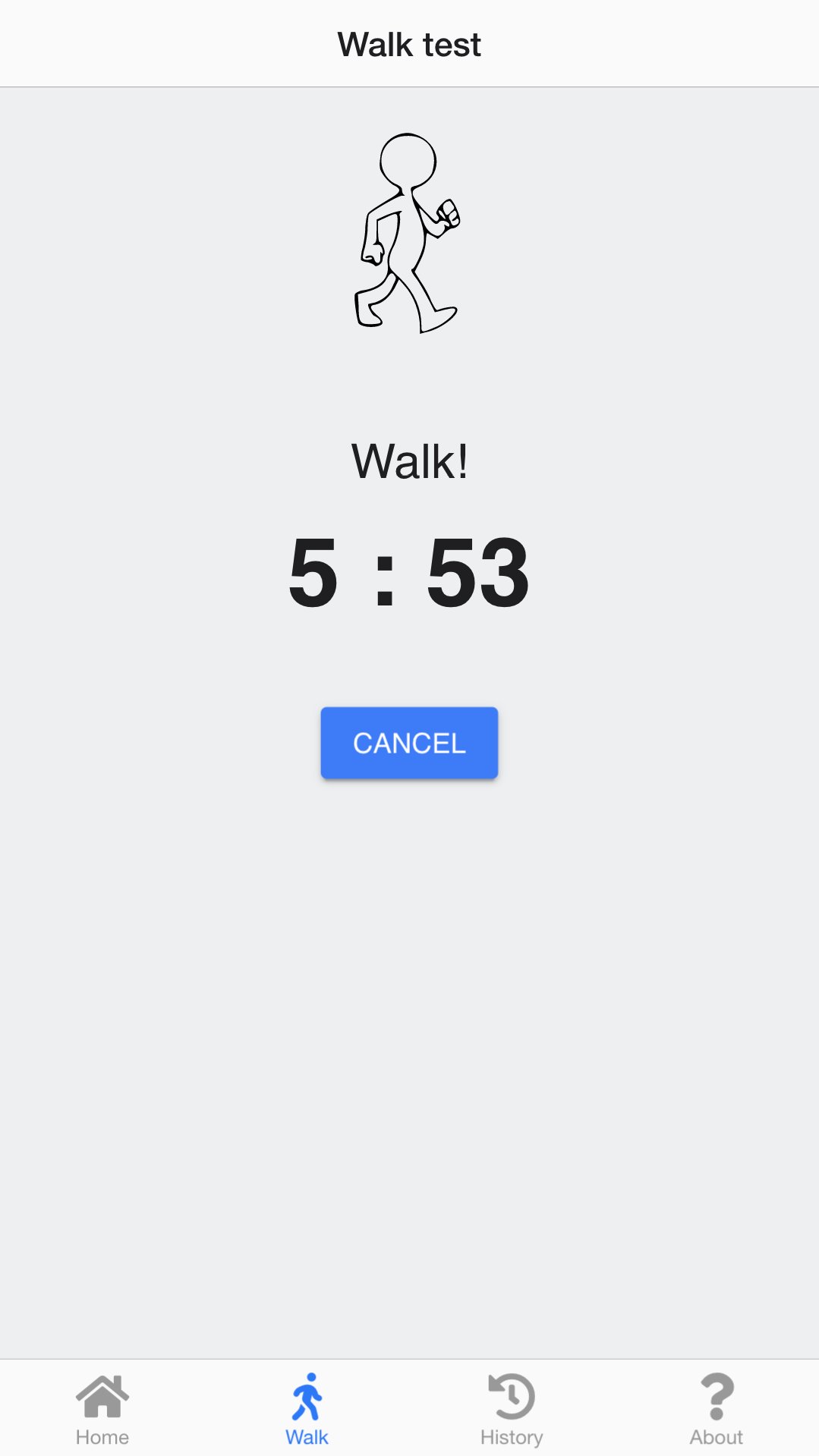Click the About question mark icon
The image size is (819, 1456).
[x=716, y=1396]
